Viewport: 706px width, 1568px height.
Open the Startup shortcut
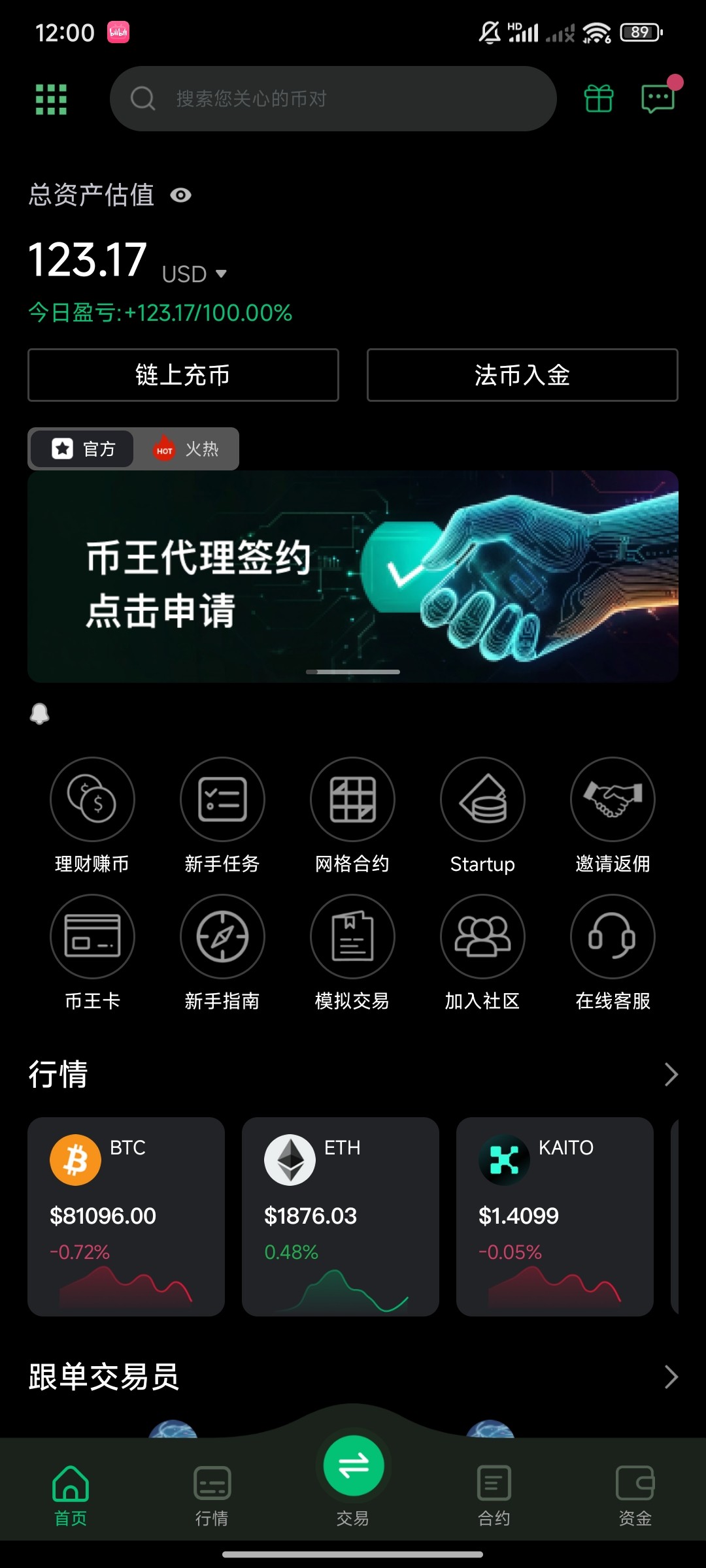click(482, 815)
